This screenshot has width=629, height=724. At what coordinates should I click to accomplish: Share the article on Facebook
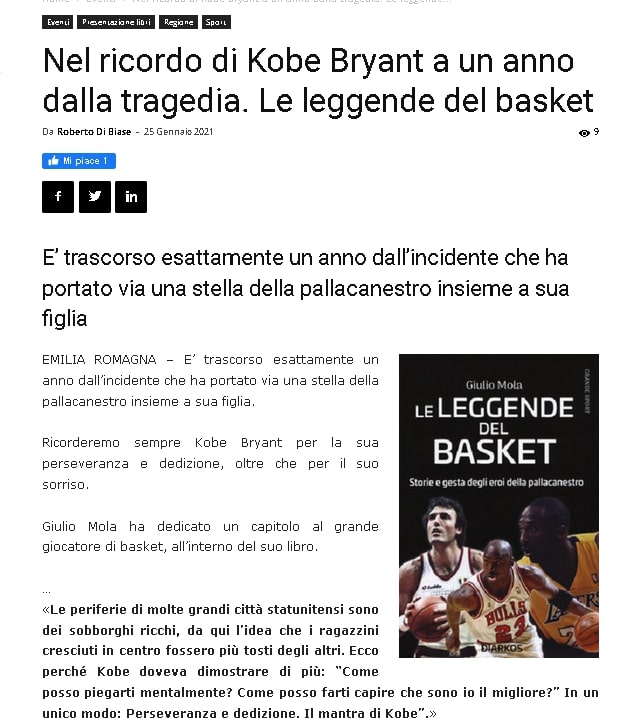click(58, 197)
